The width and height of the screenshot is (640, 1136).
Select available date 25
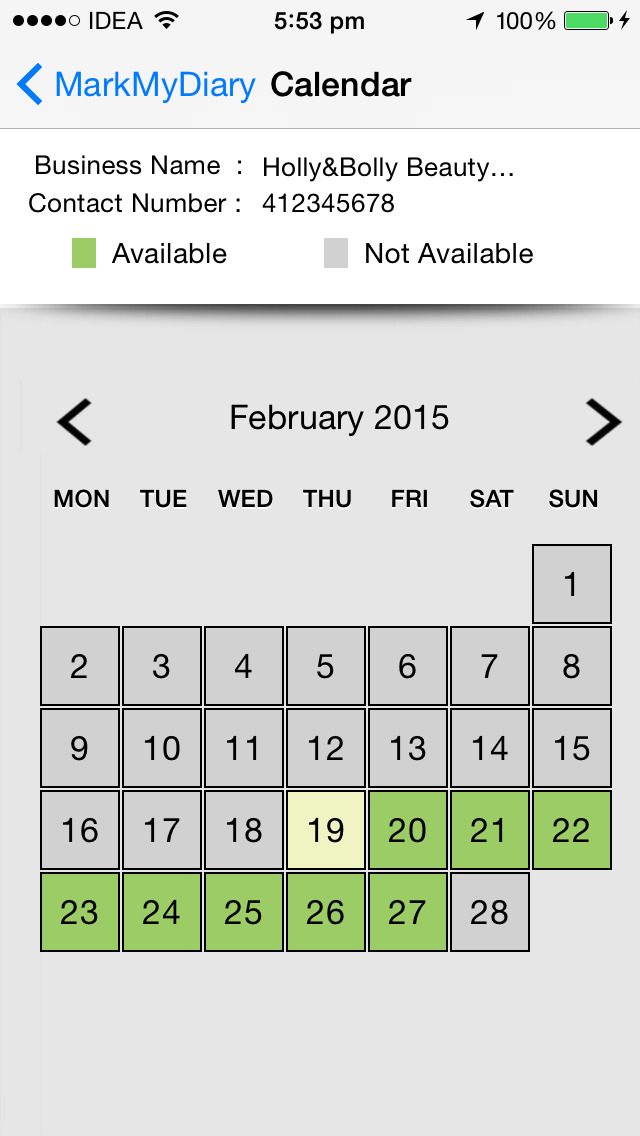point(244,912)
